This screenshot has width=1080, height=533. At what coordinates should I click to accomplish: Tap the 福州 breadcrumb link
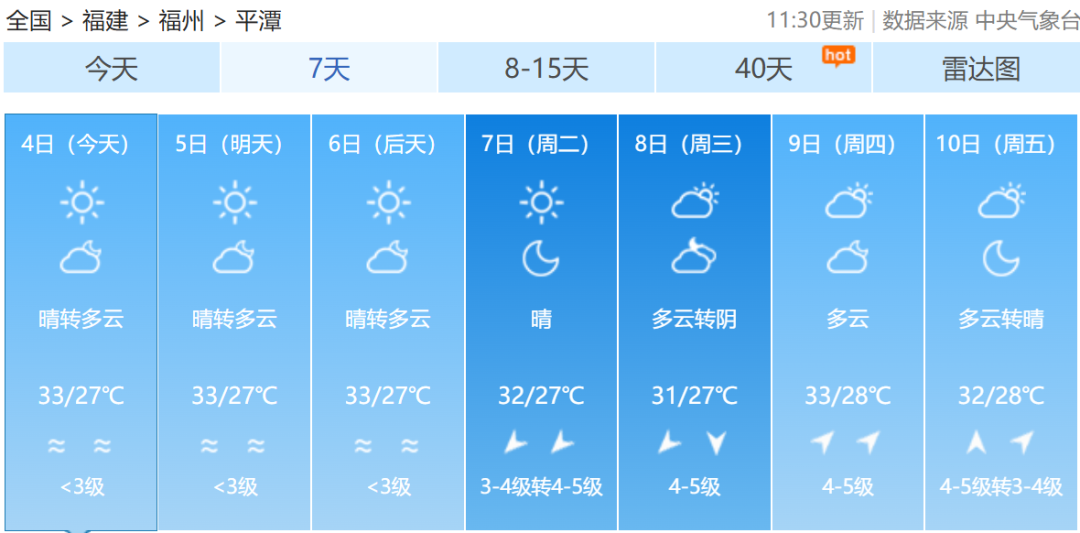[182, 20]
